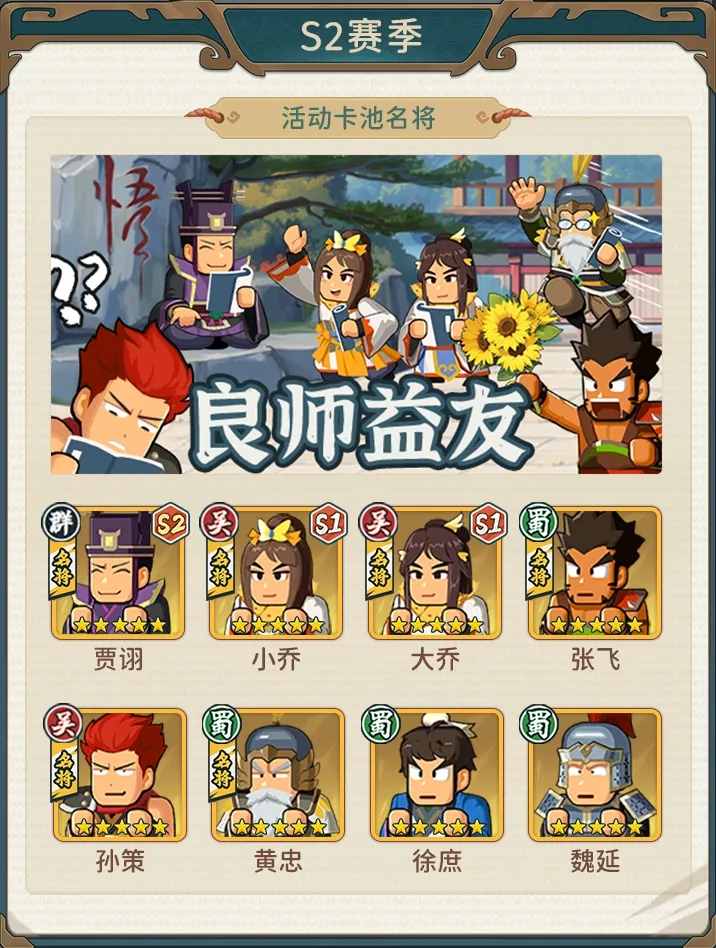Image resolution: width=716 pixels, height=948 pixels.
Task: Show info for hero 徐庶
Action: tap(436, 775)
